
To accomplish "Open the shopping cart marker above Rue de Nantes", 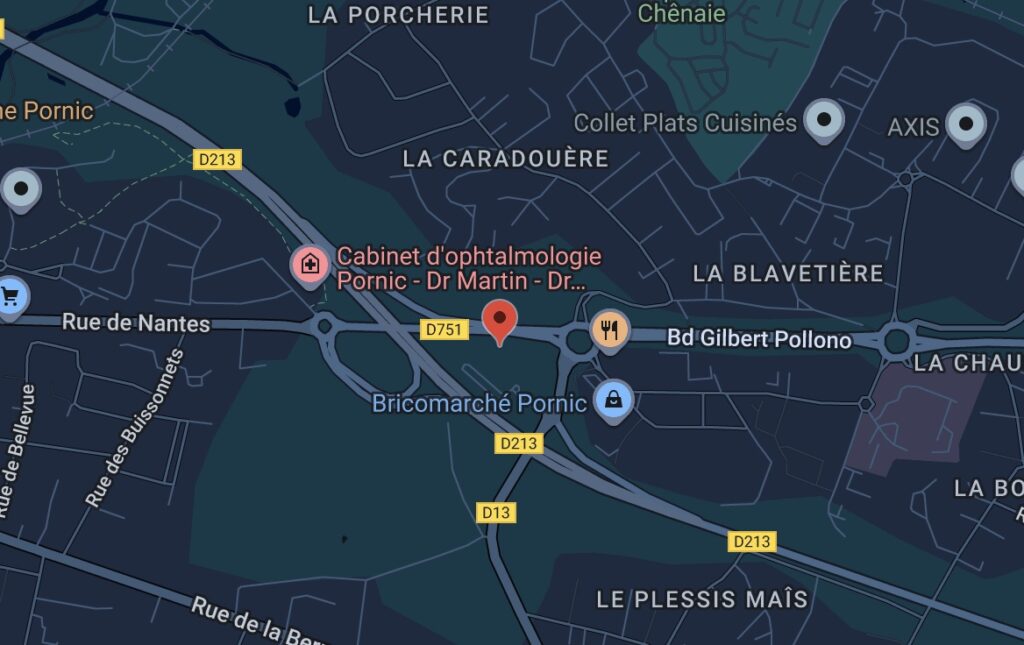I will (10, 296).
